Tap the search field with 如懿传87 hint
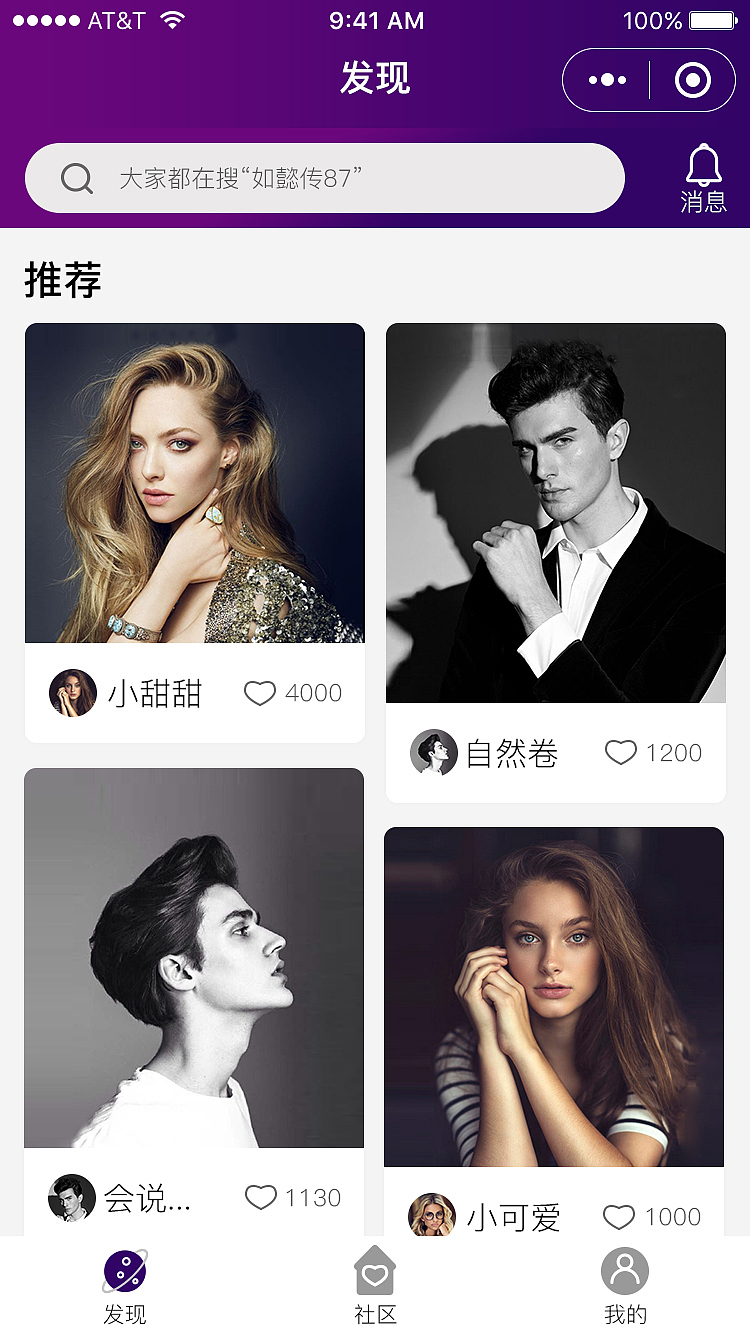 coord(325,178)
